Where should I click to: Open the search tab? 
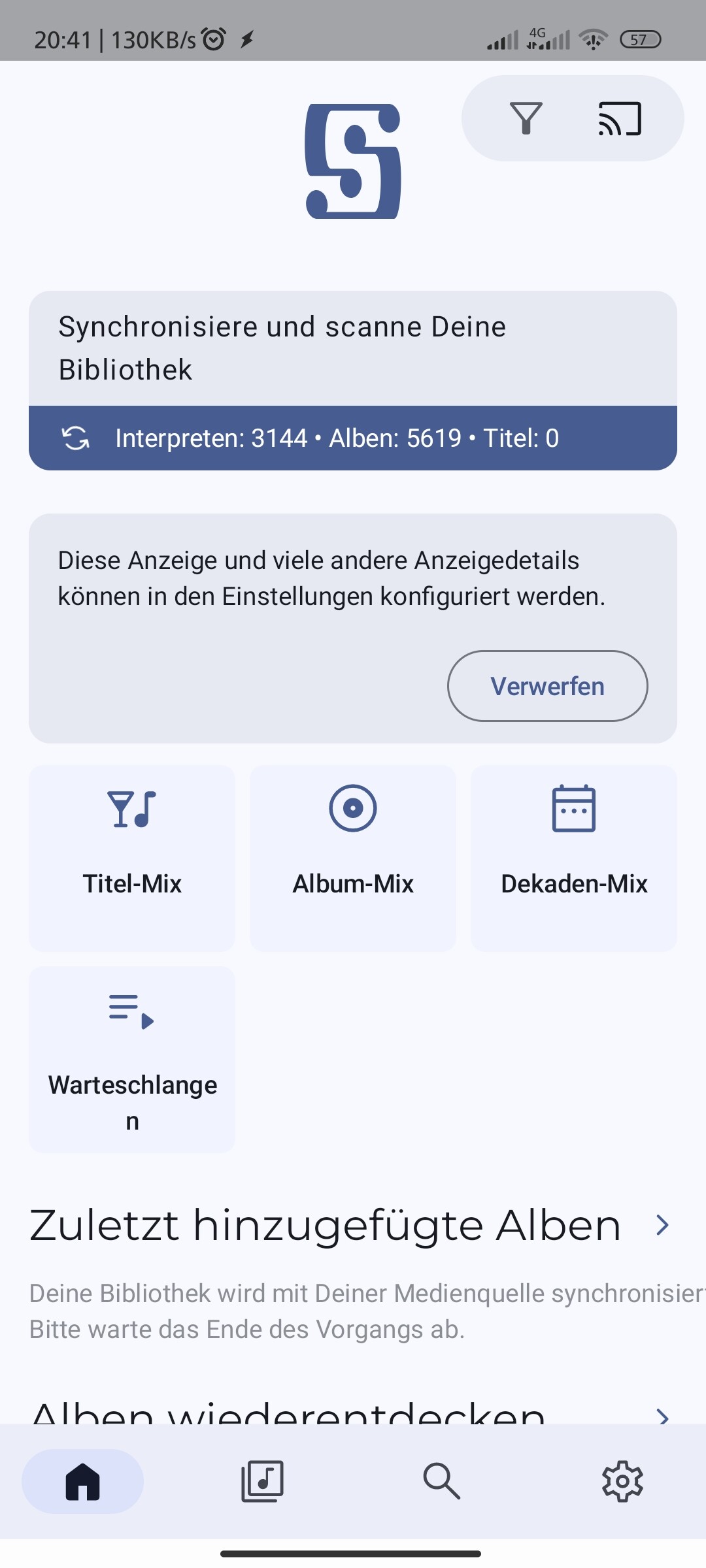443,1481
